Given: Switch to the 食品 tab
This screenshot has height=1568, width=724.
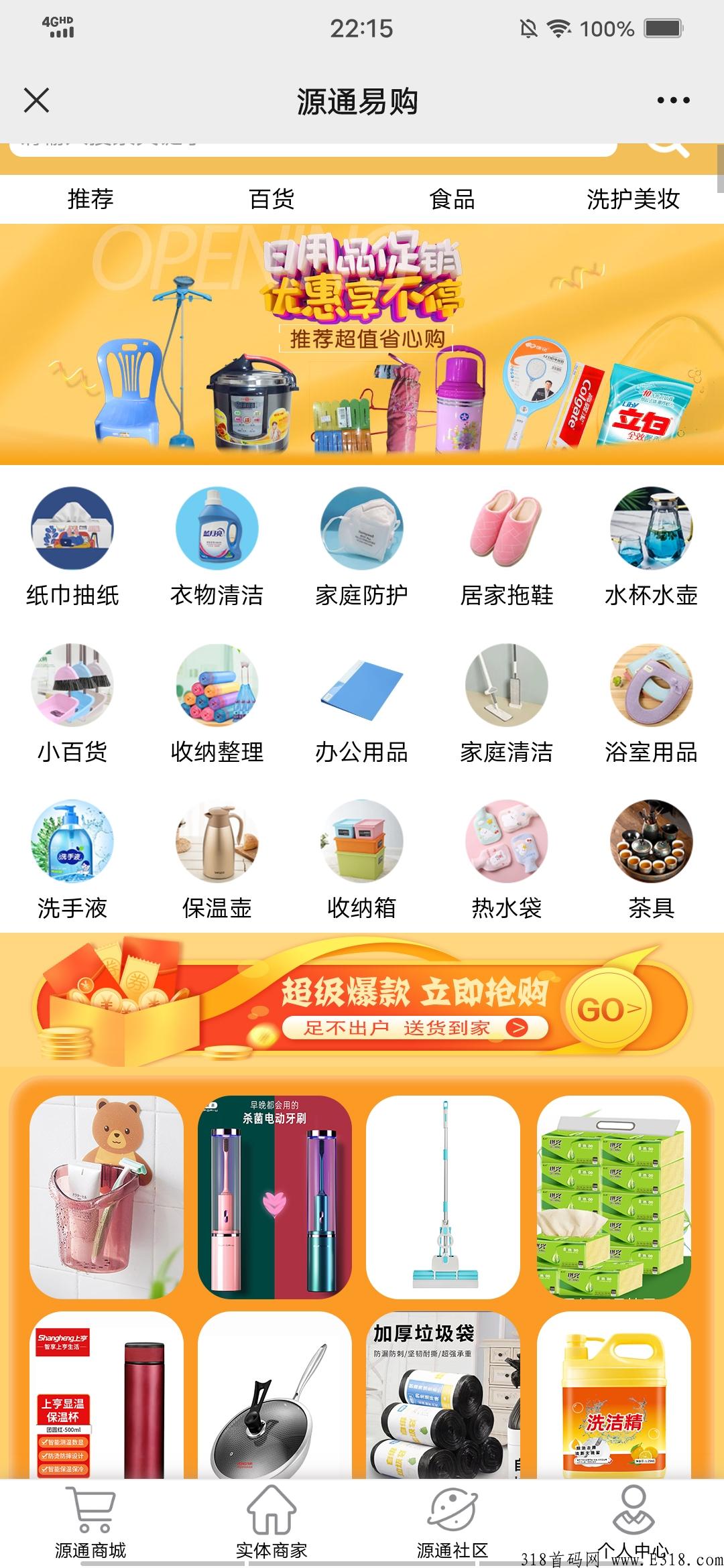Looking at the screenshot, I should click(452, 198).
